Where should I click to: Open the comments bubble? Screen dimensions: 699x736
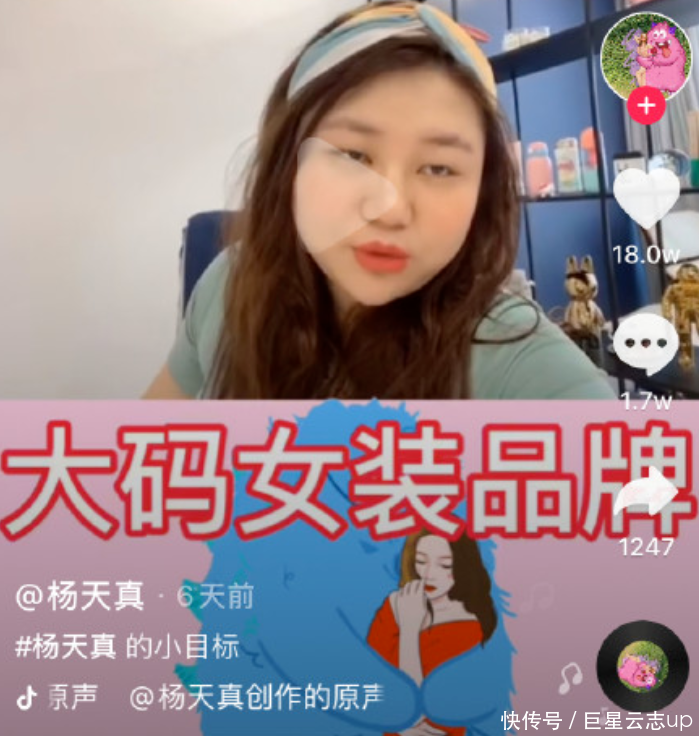tap(645, 344)
